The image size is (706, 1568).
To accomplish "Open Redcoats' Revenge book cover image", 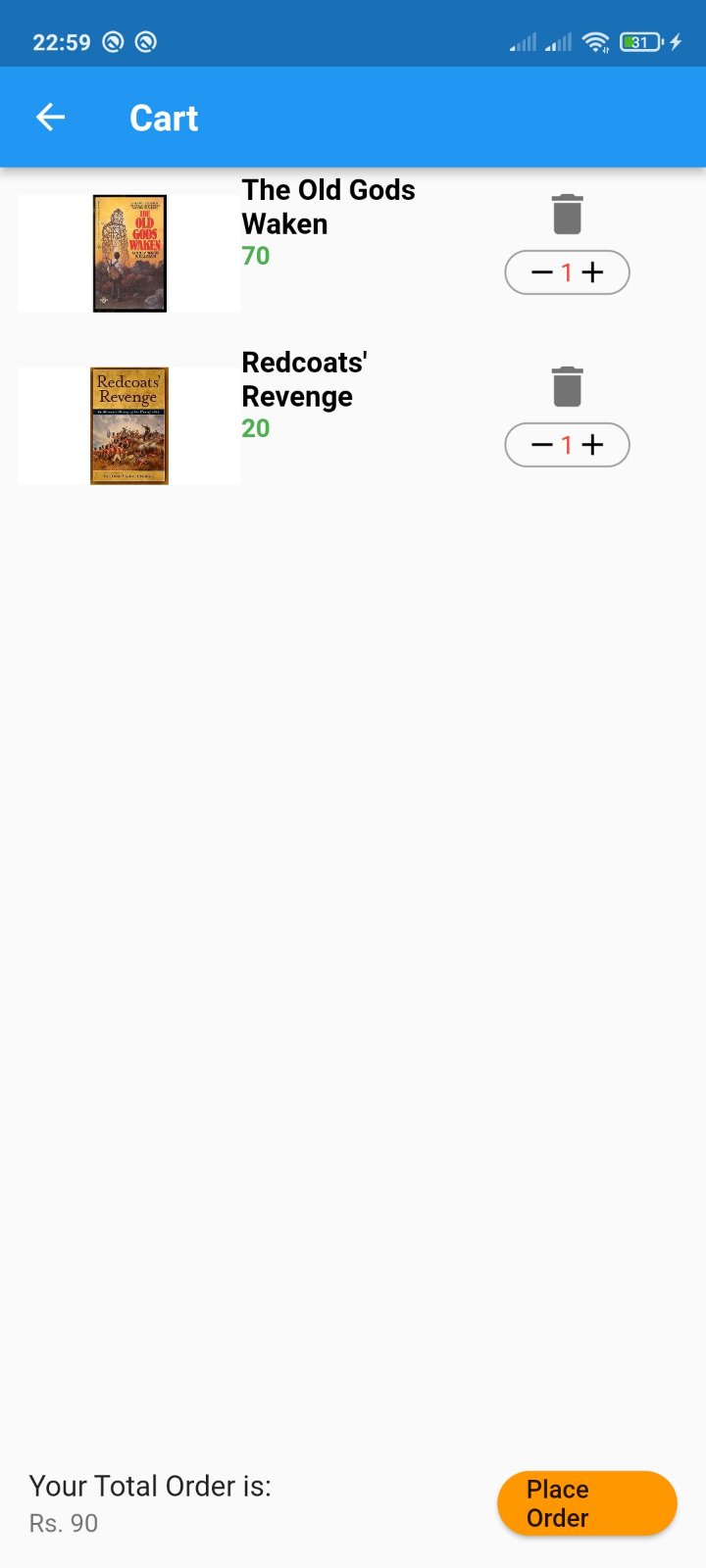I will pyautogui.click(x=127, y=425).
